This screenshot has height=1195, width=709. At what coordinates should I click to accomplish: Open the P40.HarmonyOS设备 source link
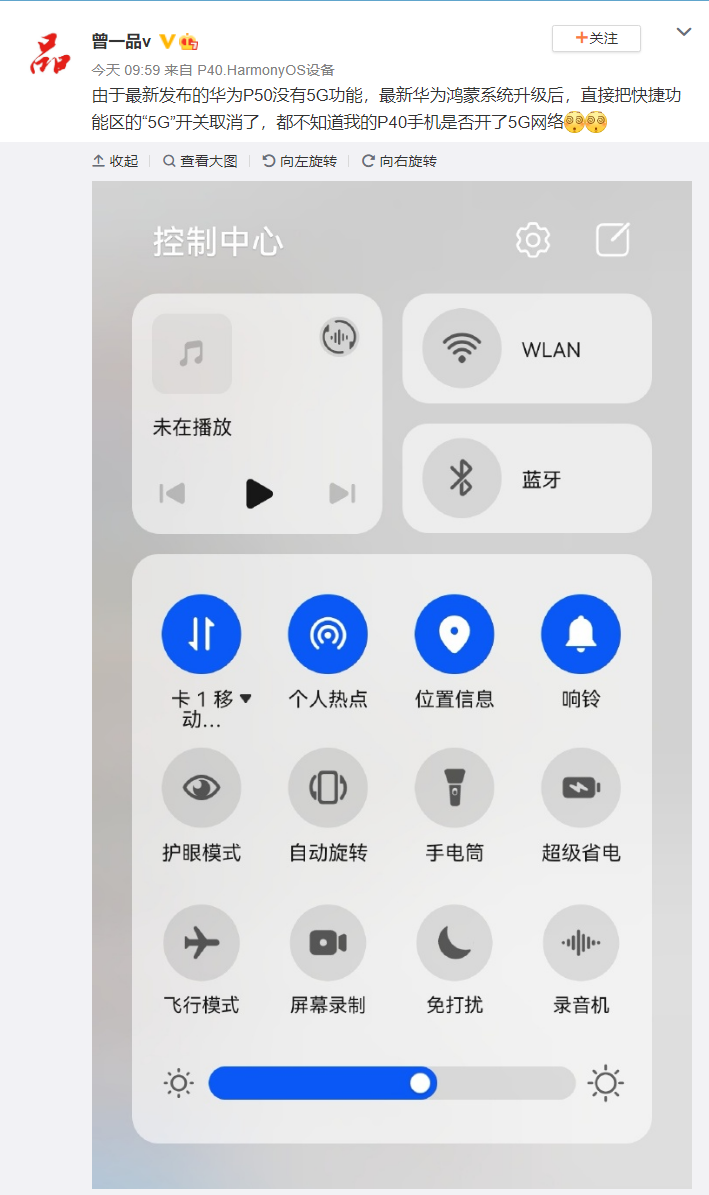pos(266,70)
